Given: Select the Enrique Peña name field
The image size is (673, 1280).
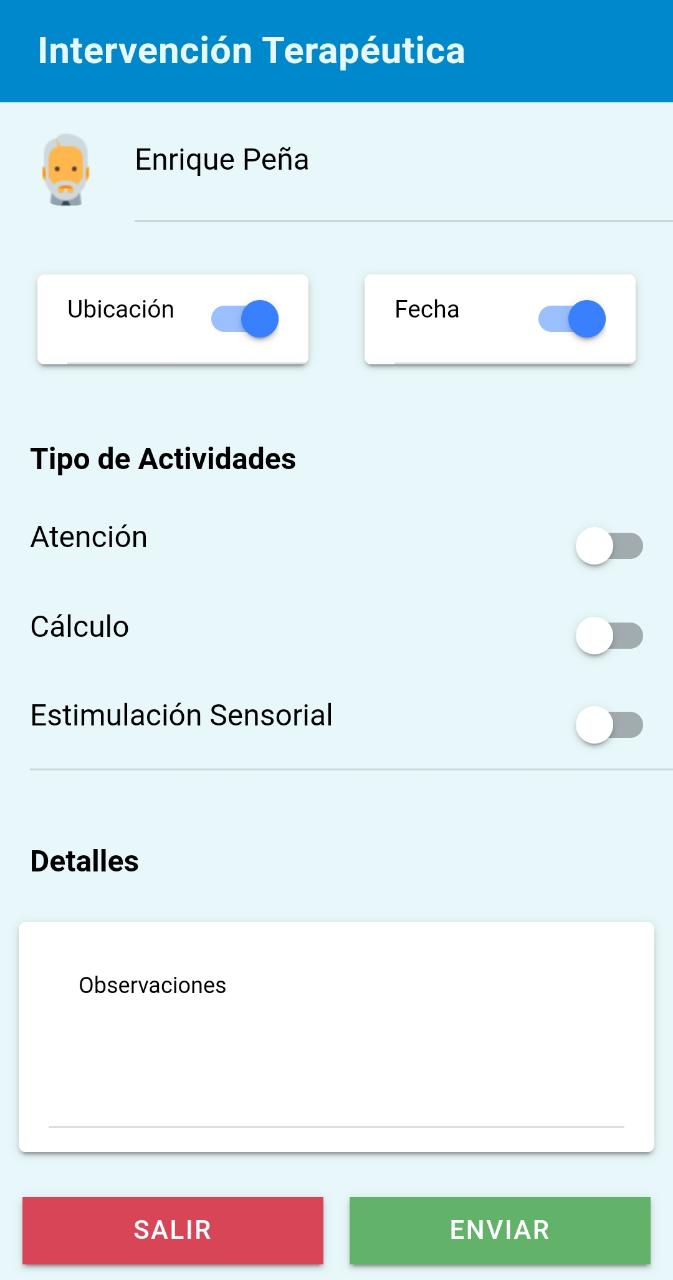Looking at the screenshot, I should coord(400,162).
